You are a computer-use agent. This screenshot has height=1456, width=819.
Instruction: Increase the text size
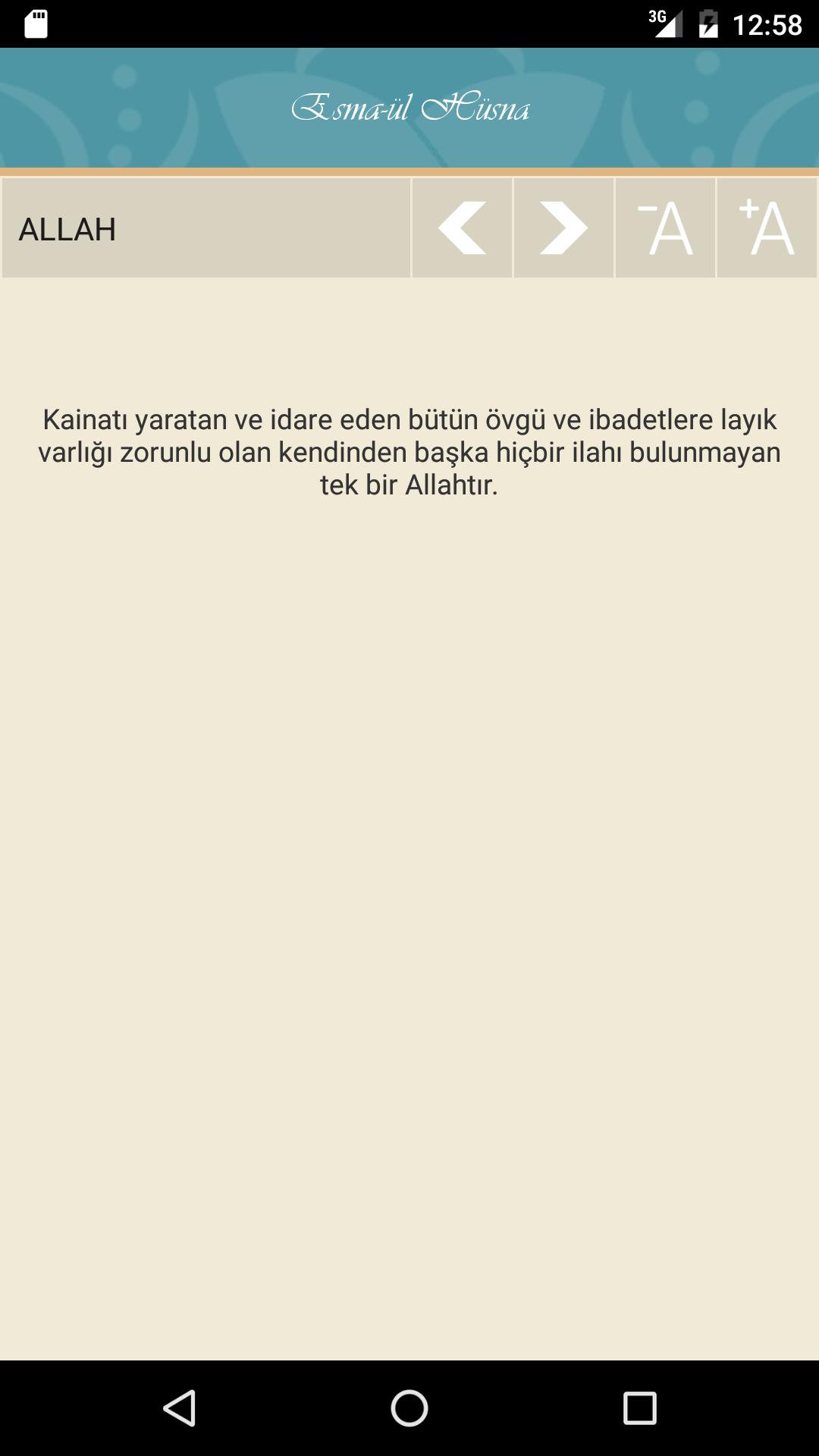tap(767, 228)
